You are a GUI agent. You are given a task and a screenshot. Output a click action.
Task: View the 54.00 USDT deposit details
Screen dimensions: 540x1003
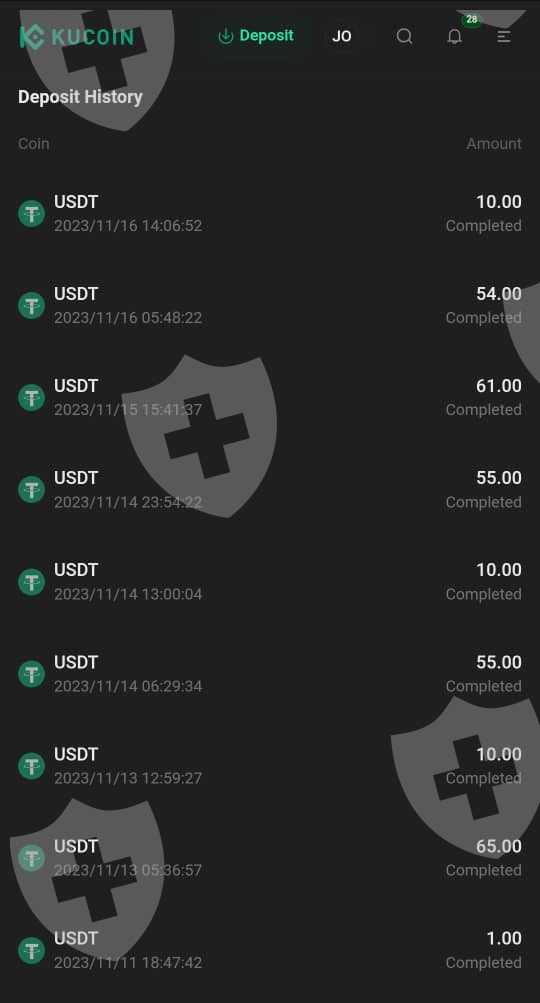tap(270, 306)
